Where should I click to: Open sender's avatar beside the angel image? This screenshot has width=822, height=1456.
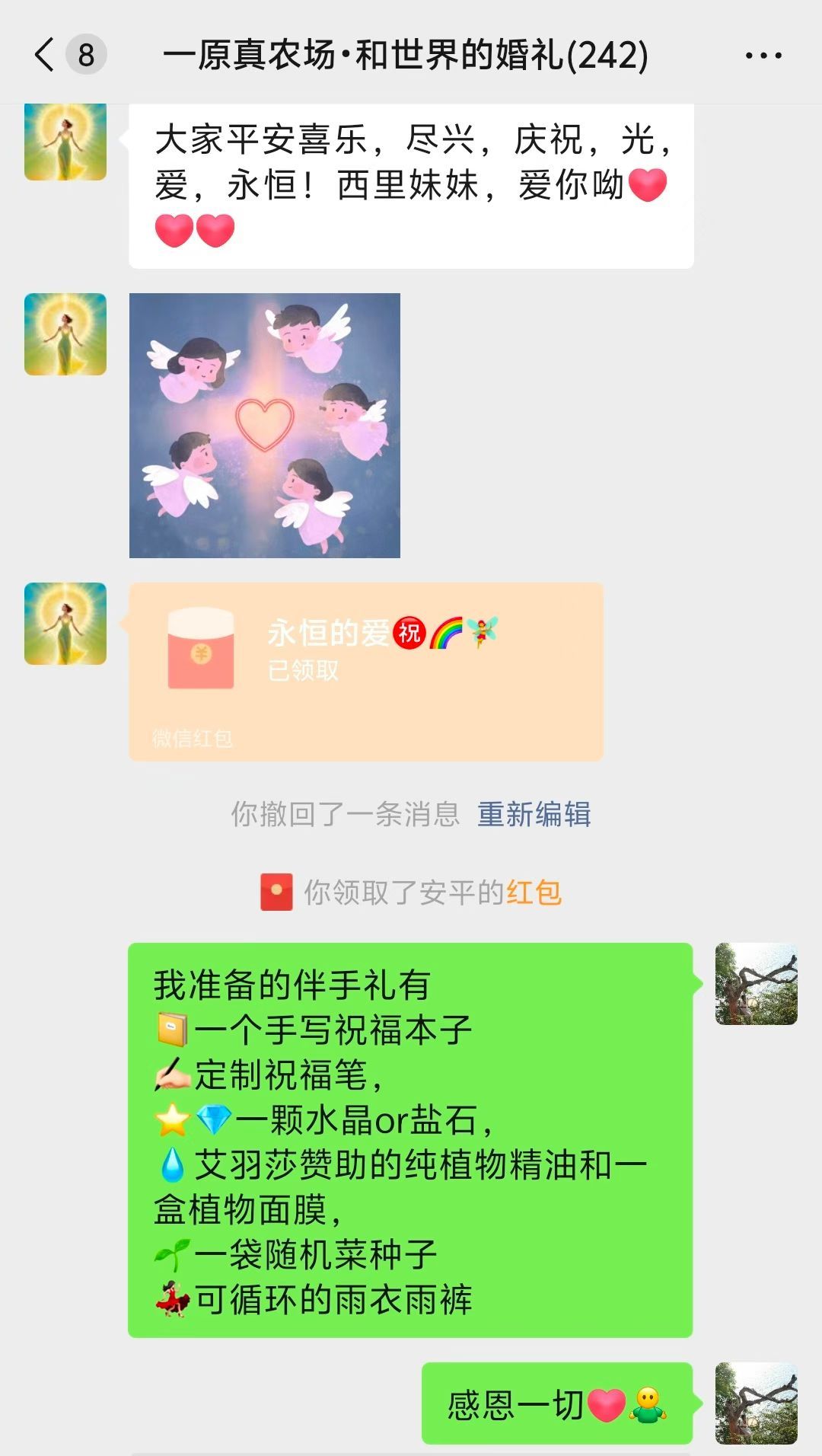65,334
